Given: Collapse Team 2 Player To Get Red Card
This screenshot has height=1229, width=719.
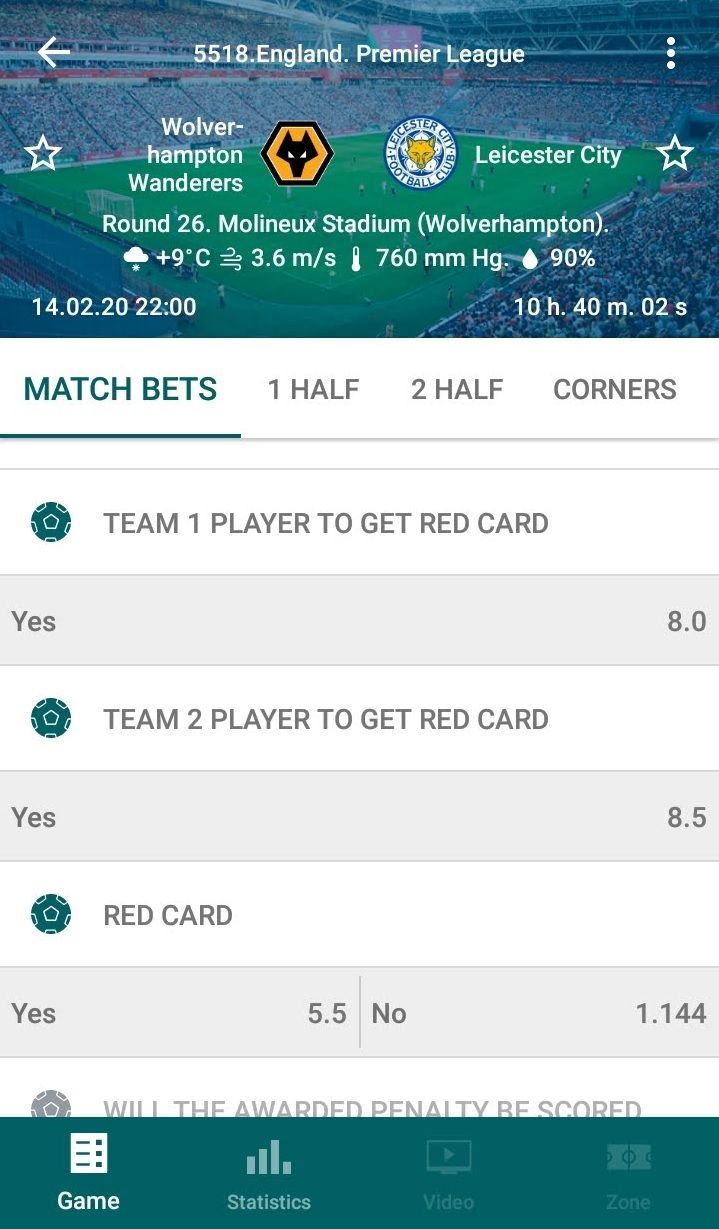Looking at the screenshot, I should [325, 719].
